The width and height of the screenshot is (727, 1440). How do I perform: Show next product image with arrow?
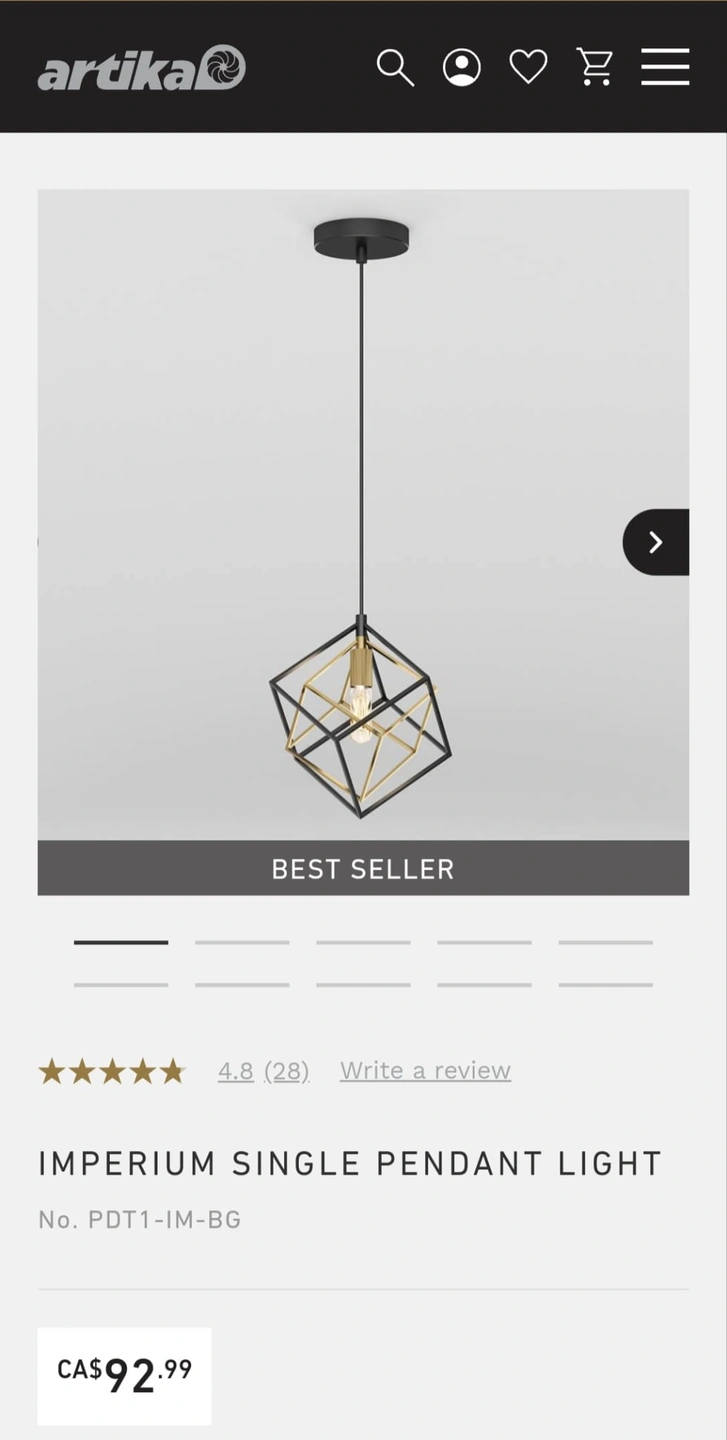[x=656, y=542]
